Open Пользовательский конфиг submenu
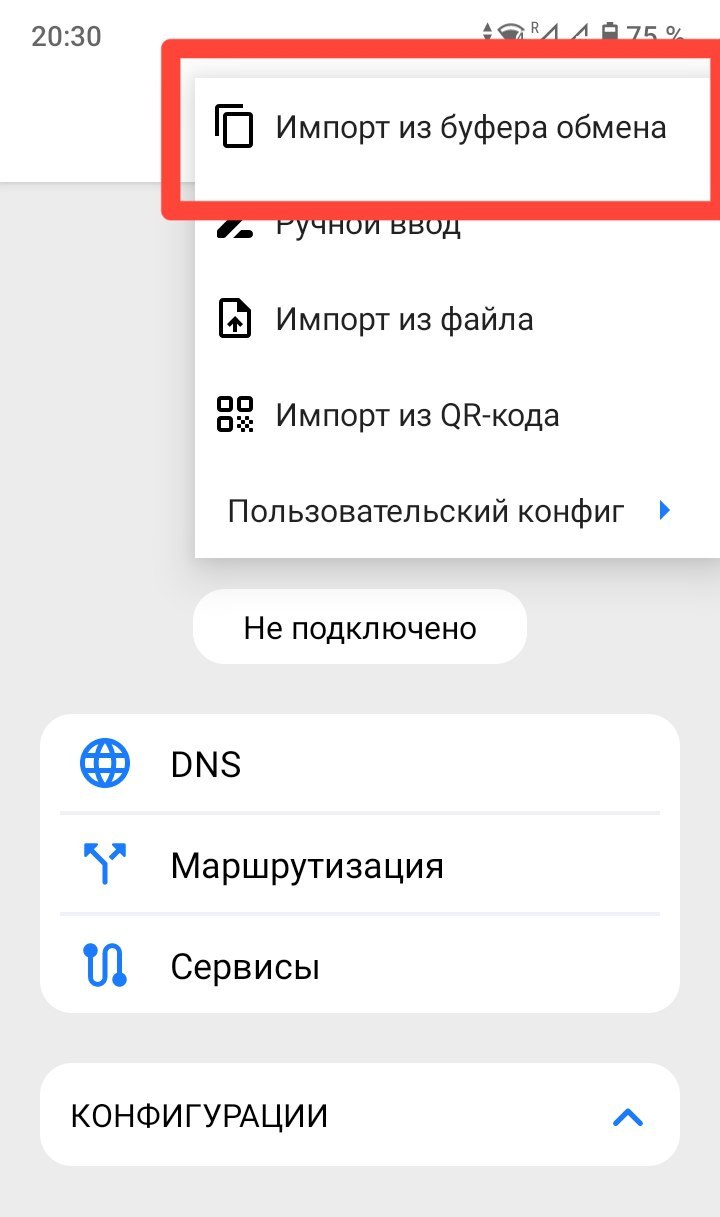The width and height of the screenshot is (720, 1217). coord(448,511)
